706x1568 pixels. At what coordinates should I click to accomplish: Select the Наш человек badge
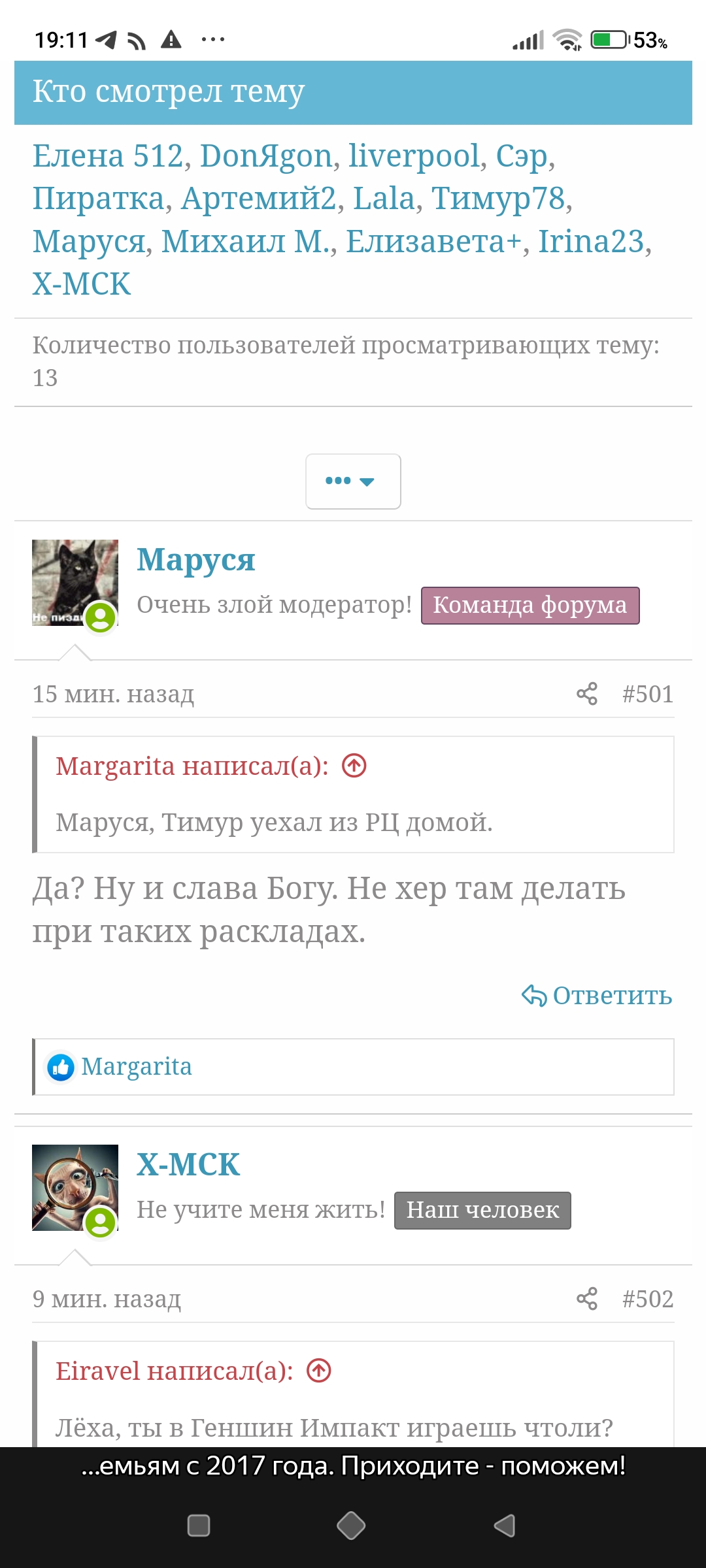[x=482, y=1210]
